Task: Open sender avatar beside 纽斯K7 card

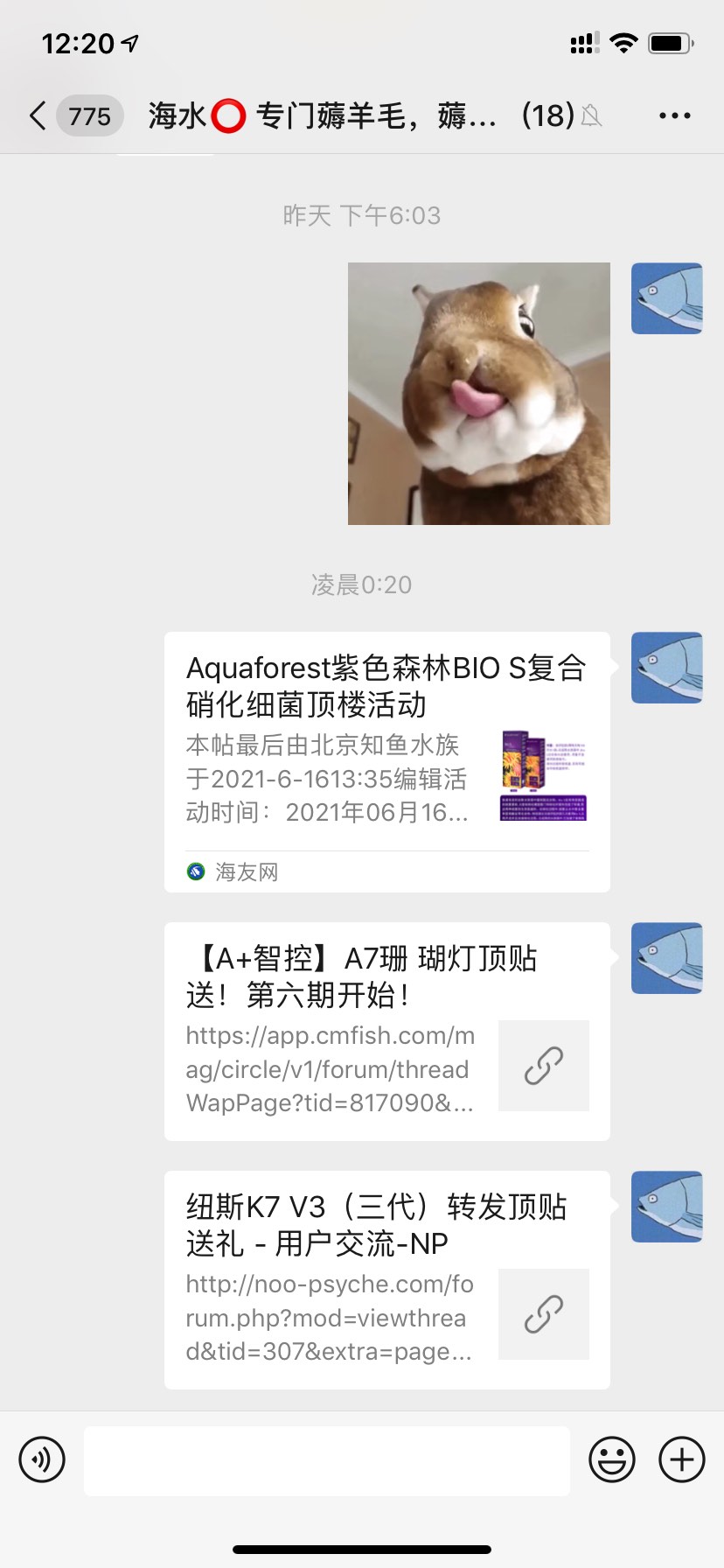Action: (667, 1207)
